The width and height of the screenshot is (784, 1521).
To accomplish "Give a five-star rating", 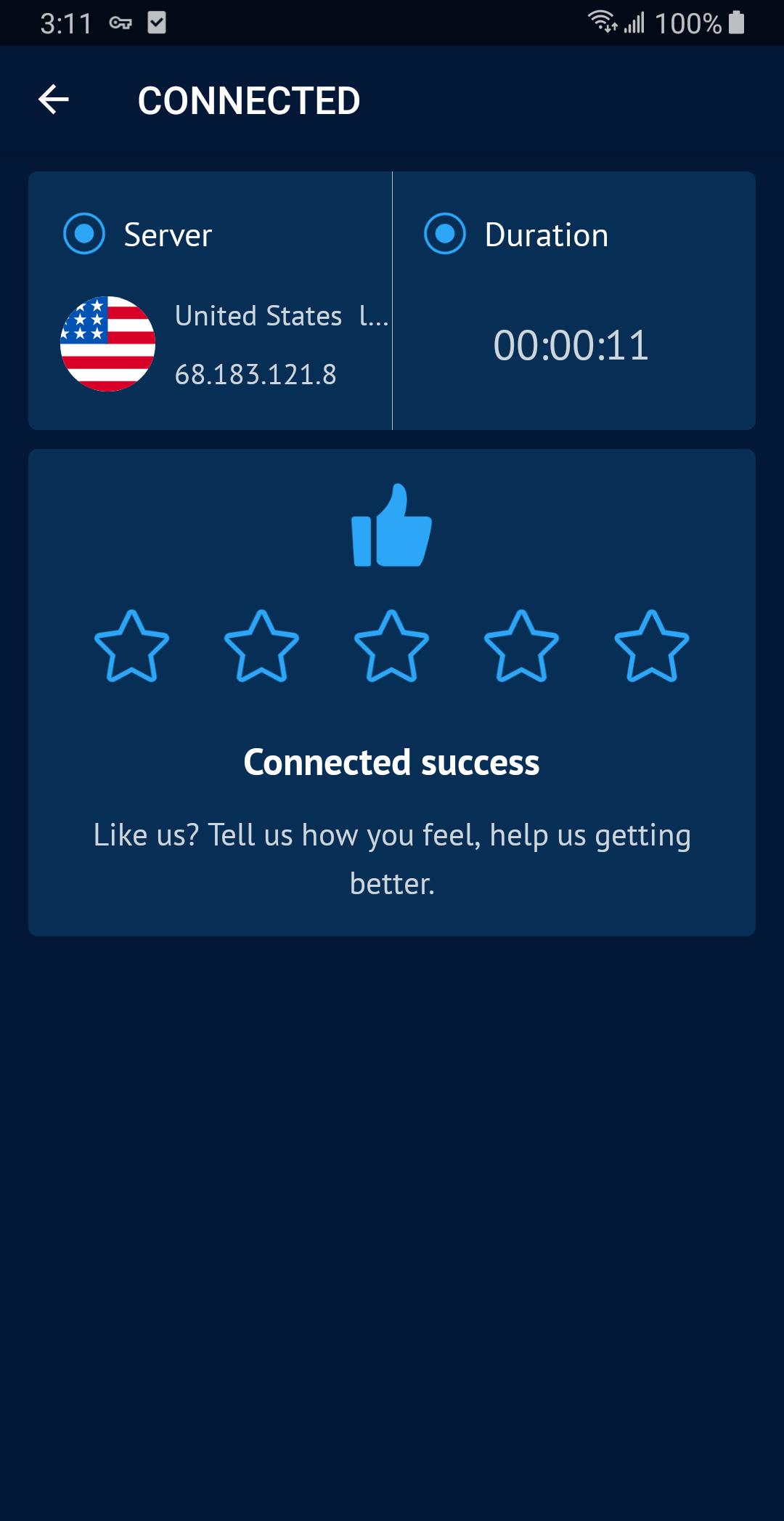I will [x=652, y=646].
